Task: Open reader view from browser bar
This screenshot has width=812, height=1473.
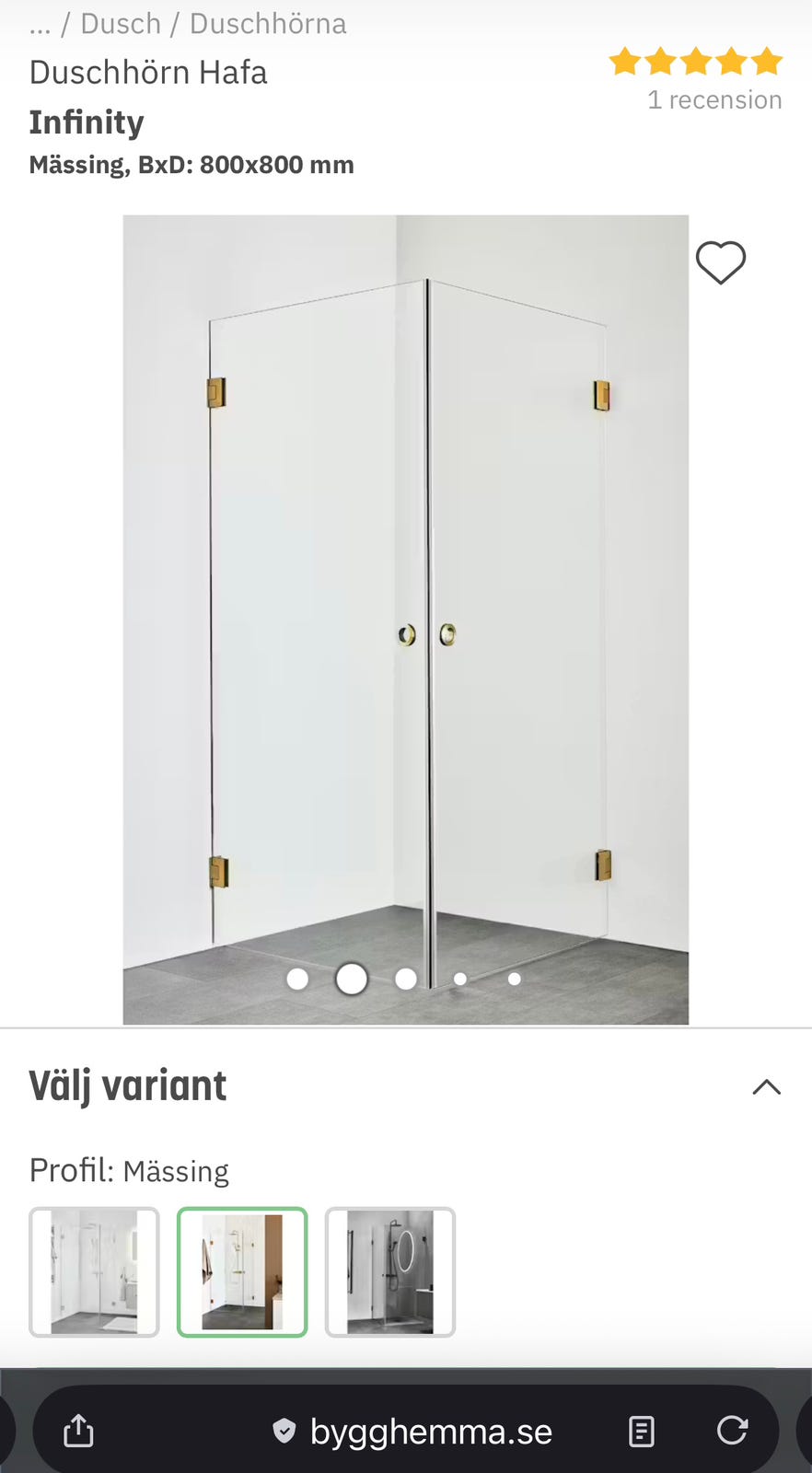Action: click(641, 1430)
